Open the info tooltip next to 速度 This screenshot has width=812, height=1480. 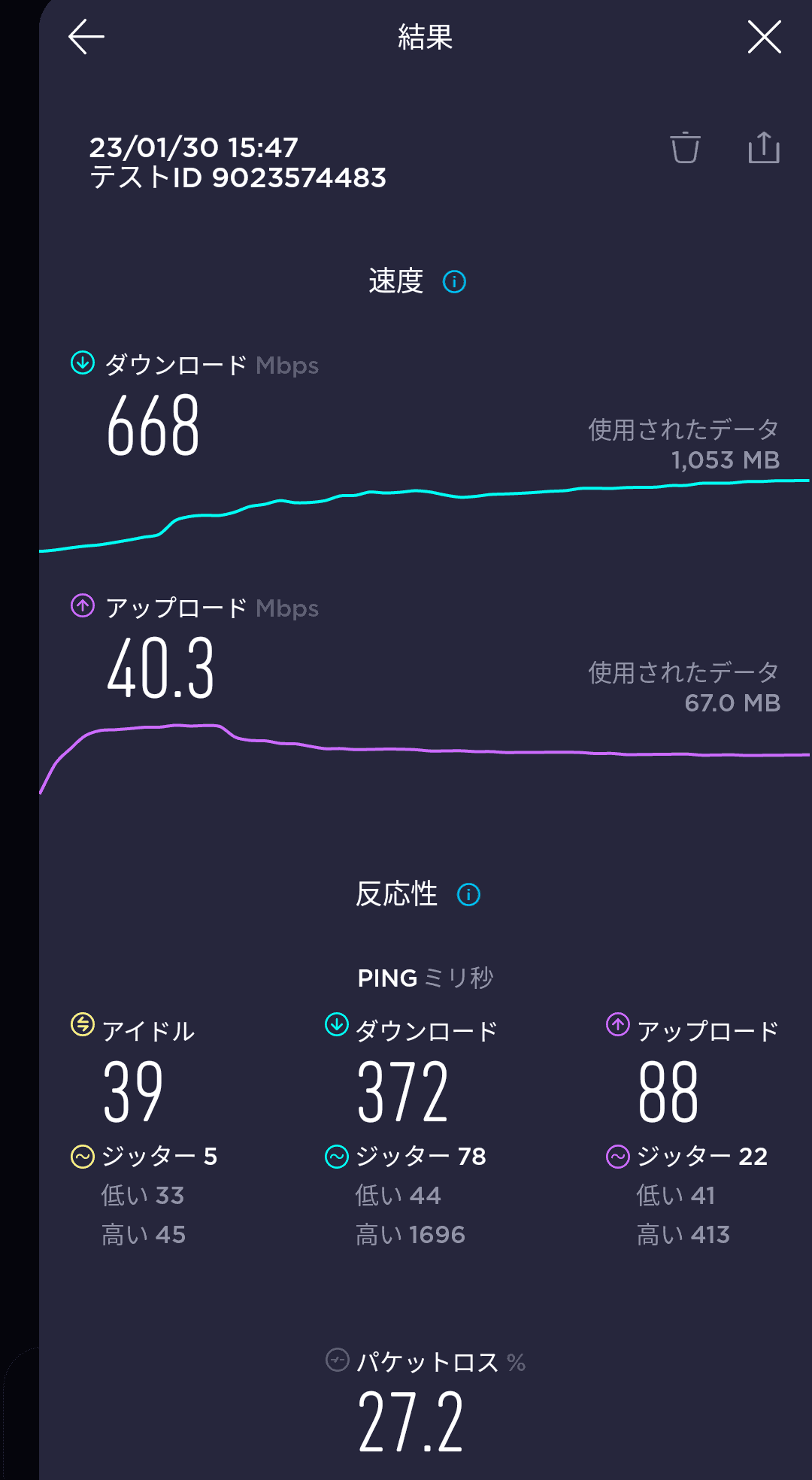point(456,282)
